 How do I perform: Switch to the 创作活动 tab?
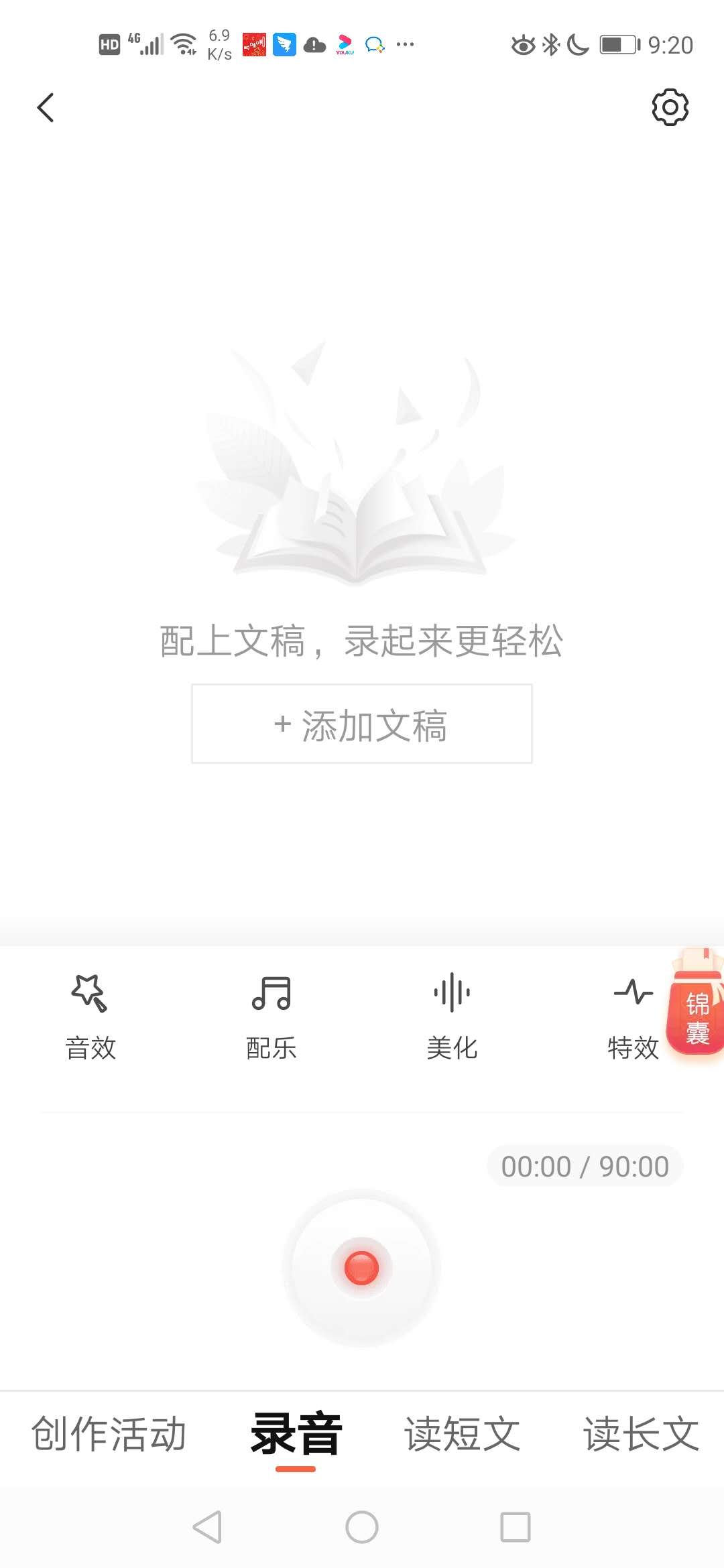pos(109,1434)
